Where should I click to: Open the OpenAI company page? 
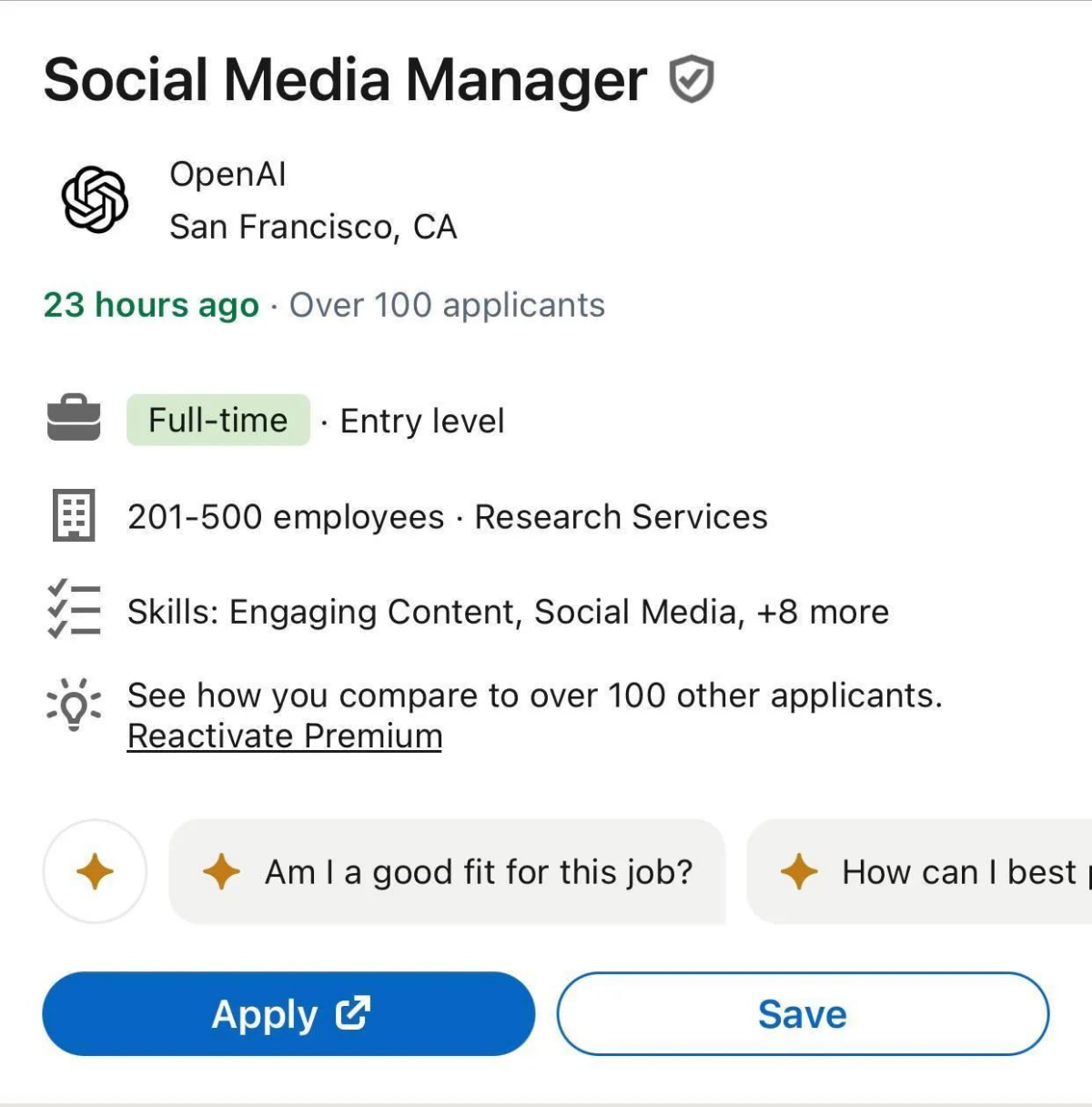227,174
